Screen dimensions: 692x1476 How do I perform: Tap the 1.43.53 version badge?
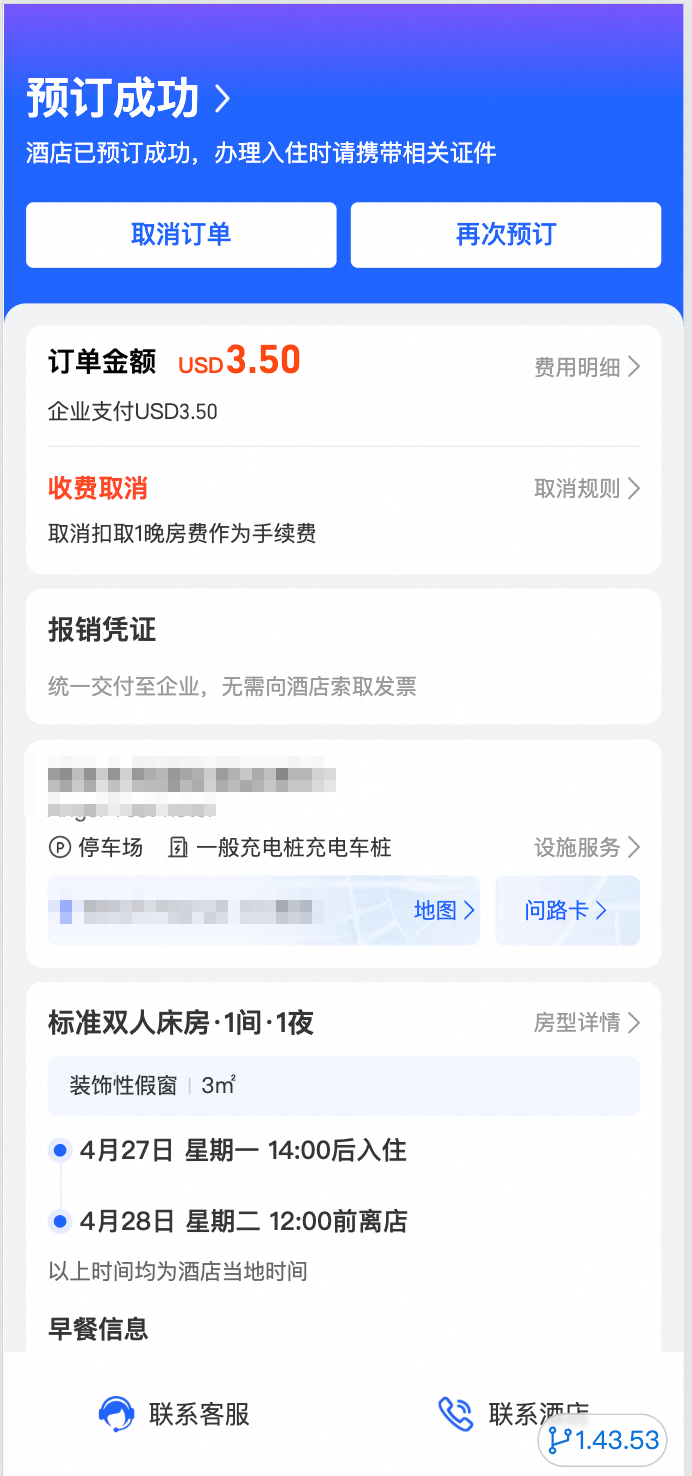[x=604, y=1440]
